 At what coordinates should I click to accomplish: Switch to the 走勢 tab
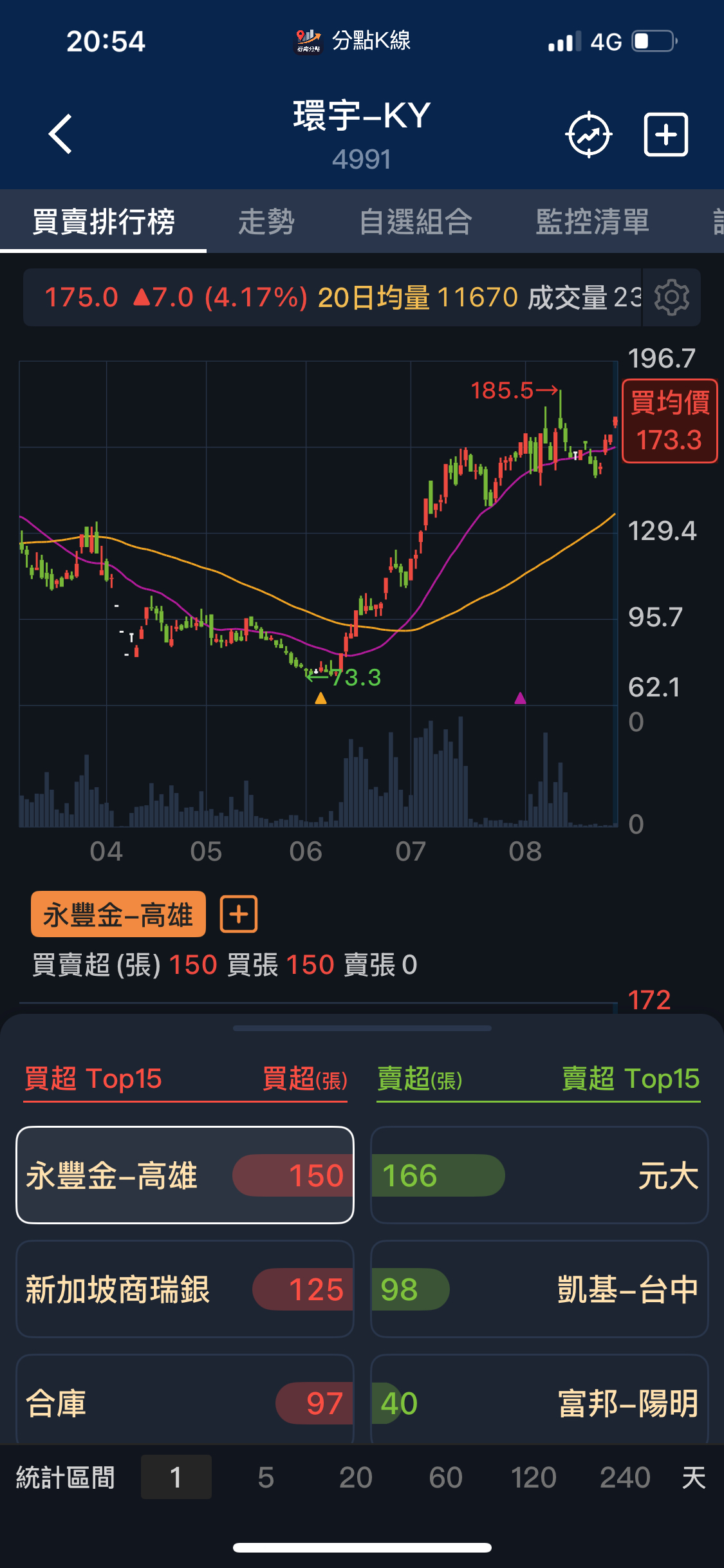[x=266, y=222]
